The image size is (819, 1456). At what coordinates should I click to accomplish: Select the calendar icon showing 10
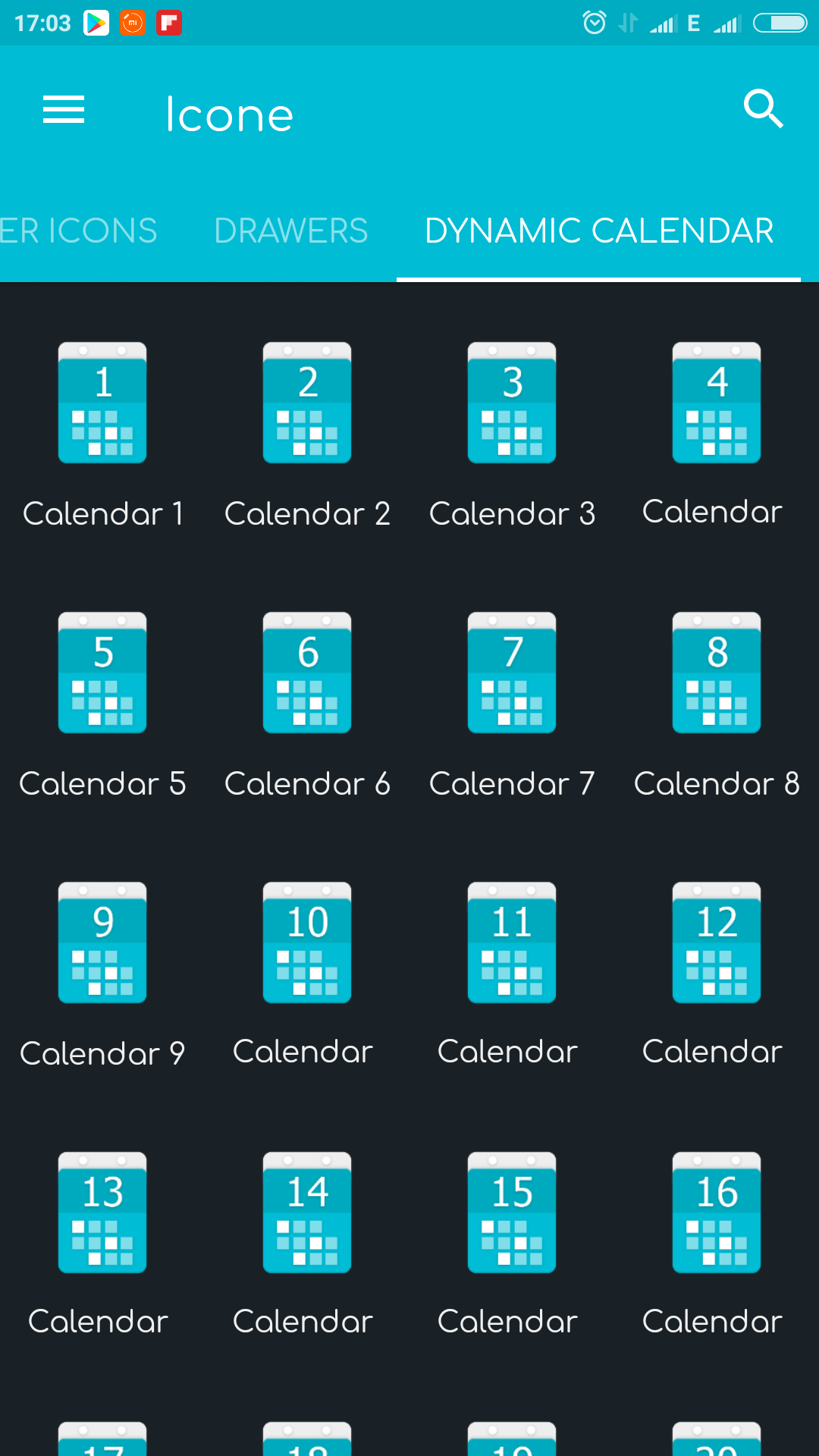307,943
